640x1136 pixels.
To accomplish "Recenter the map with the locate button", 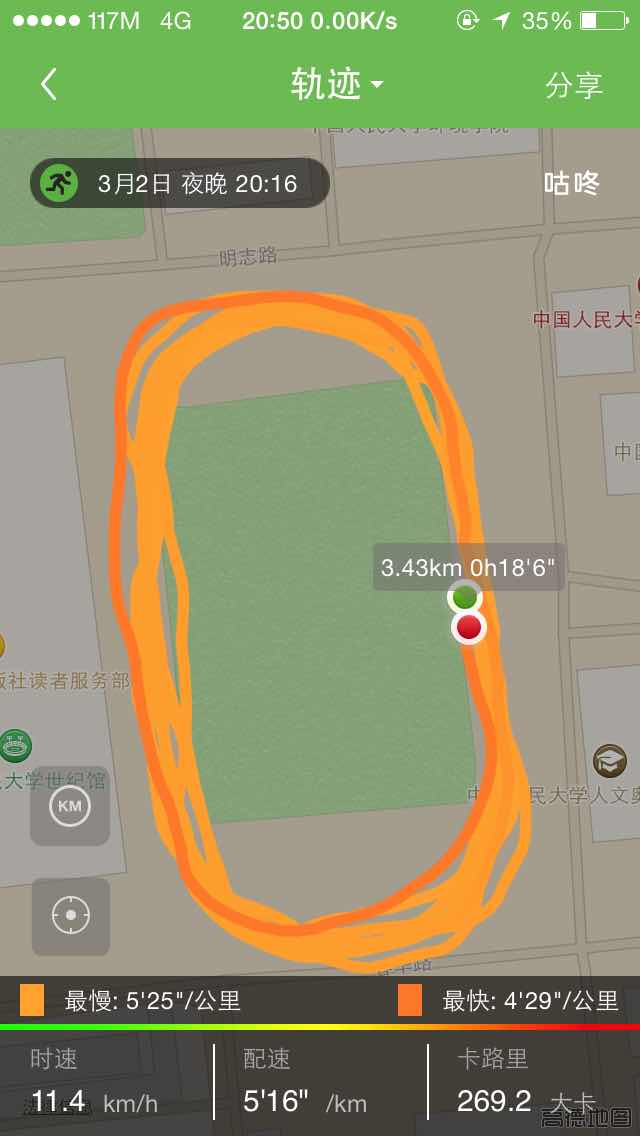I will pos(70,916).
